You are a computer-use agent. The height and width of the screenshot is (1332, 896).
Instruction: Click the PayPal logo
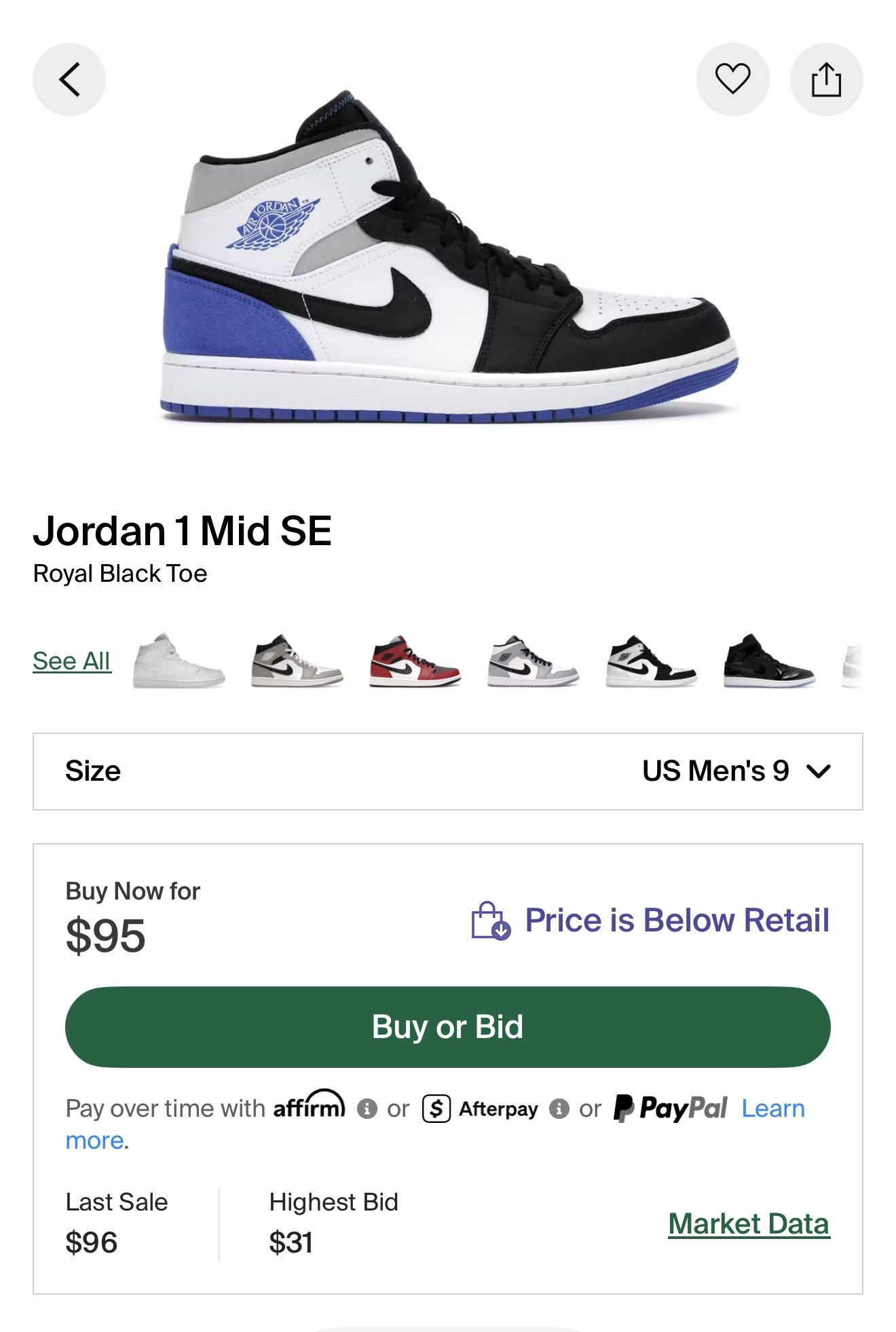[x=672, y=1106]
